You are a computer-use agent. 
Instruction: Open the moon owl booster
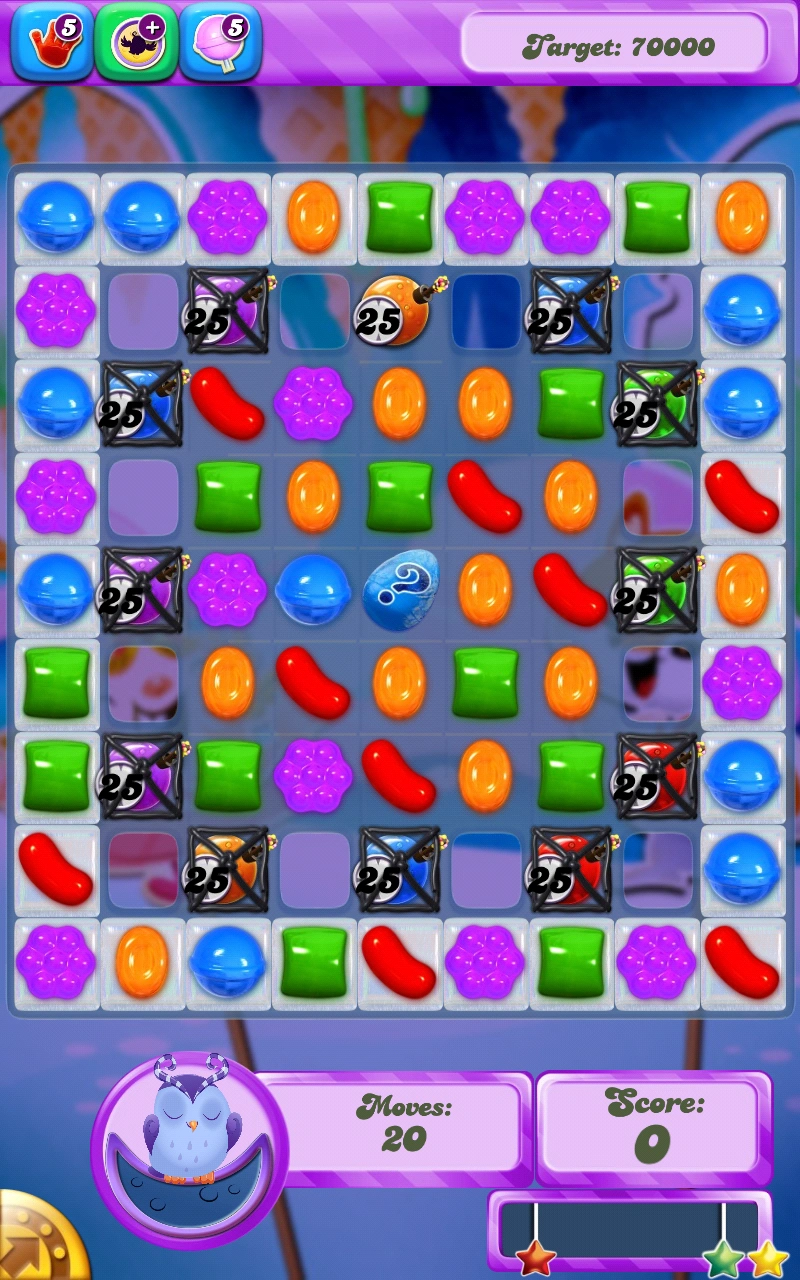[x=136, y=42]
